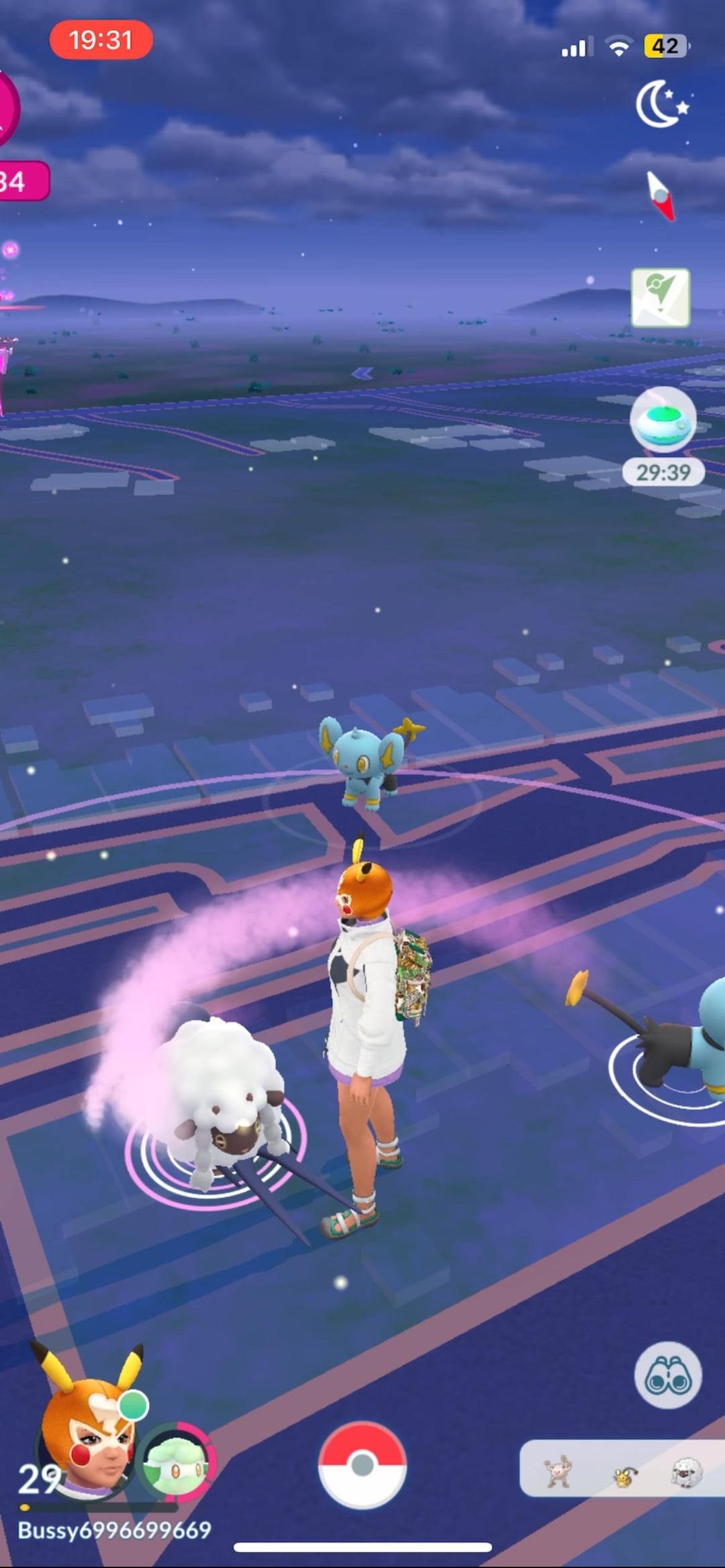Image resolution: width=725 pixels, height=1568 pixels.
Task: Open the Nearby Pokémon tracker panel
Action: click(x=621, y=1470)
